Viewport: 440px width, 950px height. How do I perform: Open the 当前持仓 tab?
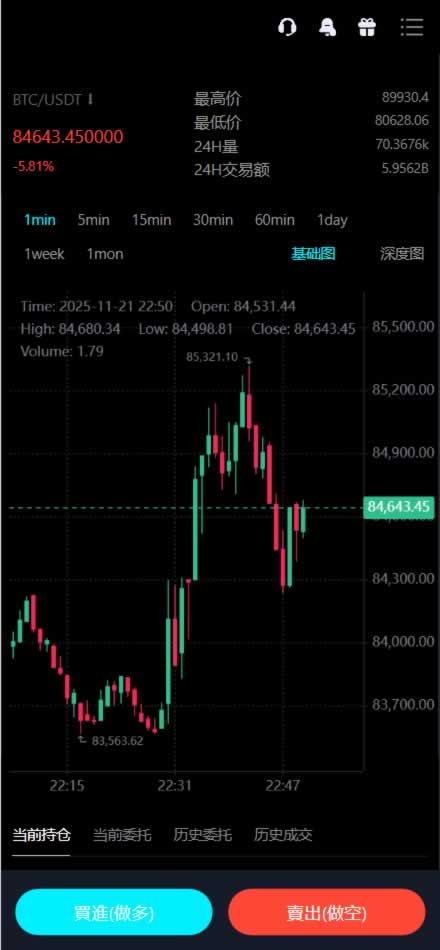coord(41,835)
